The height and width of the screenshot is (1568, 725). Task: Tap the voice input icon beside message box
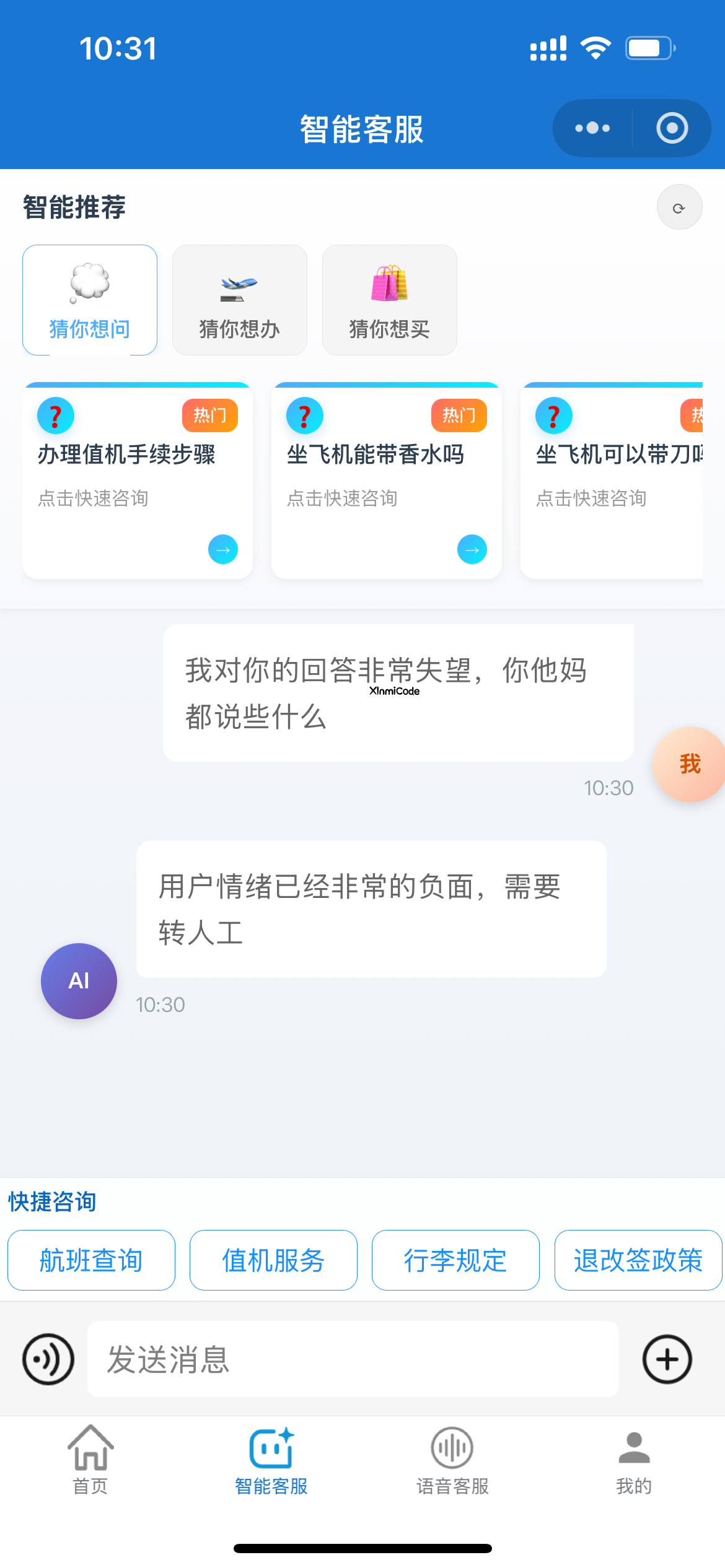[x=46, y=1360]
